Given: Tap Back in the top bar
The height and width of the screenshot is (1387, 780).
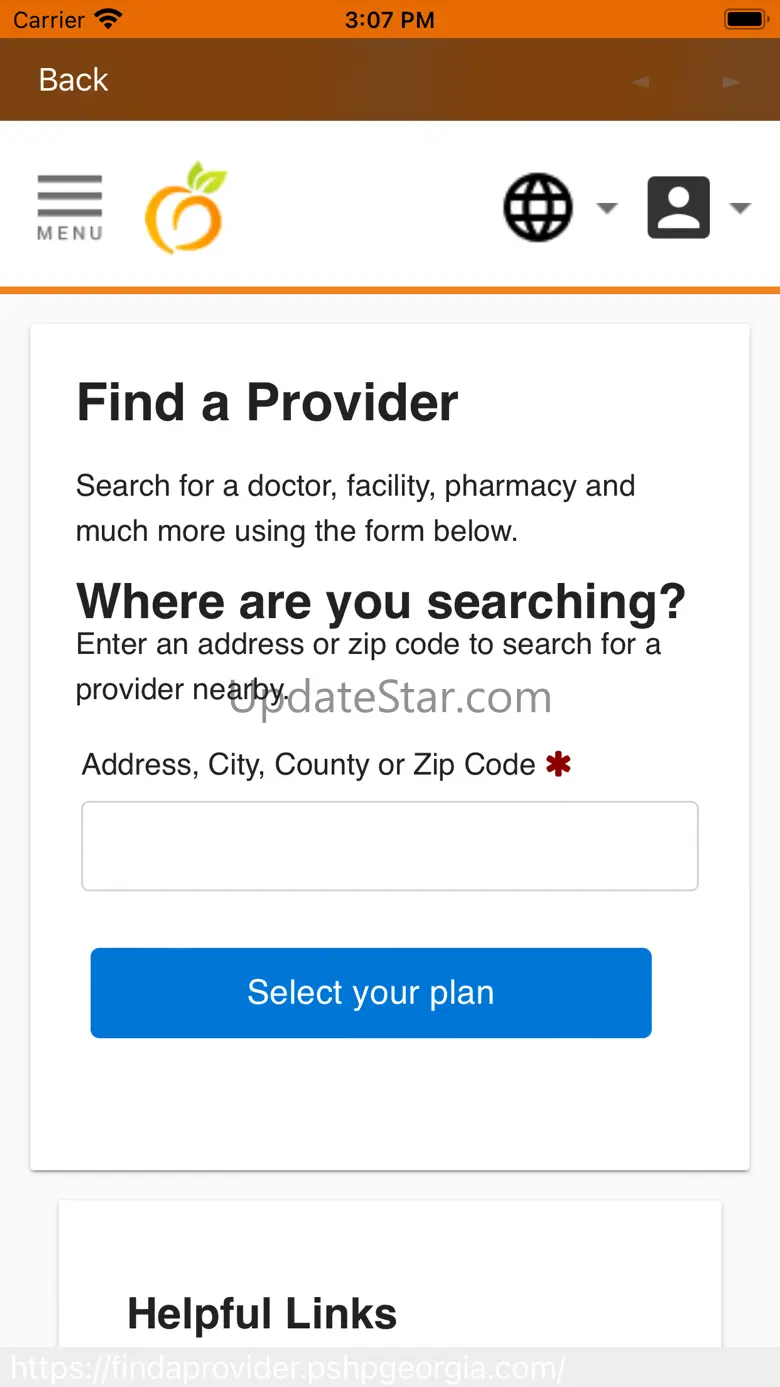Looking at the screenshot, I should point(73,80).
